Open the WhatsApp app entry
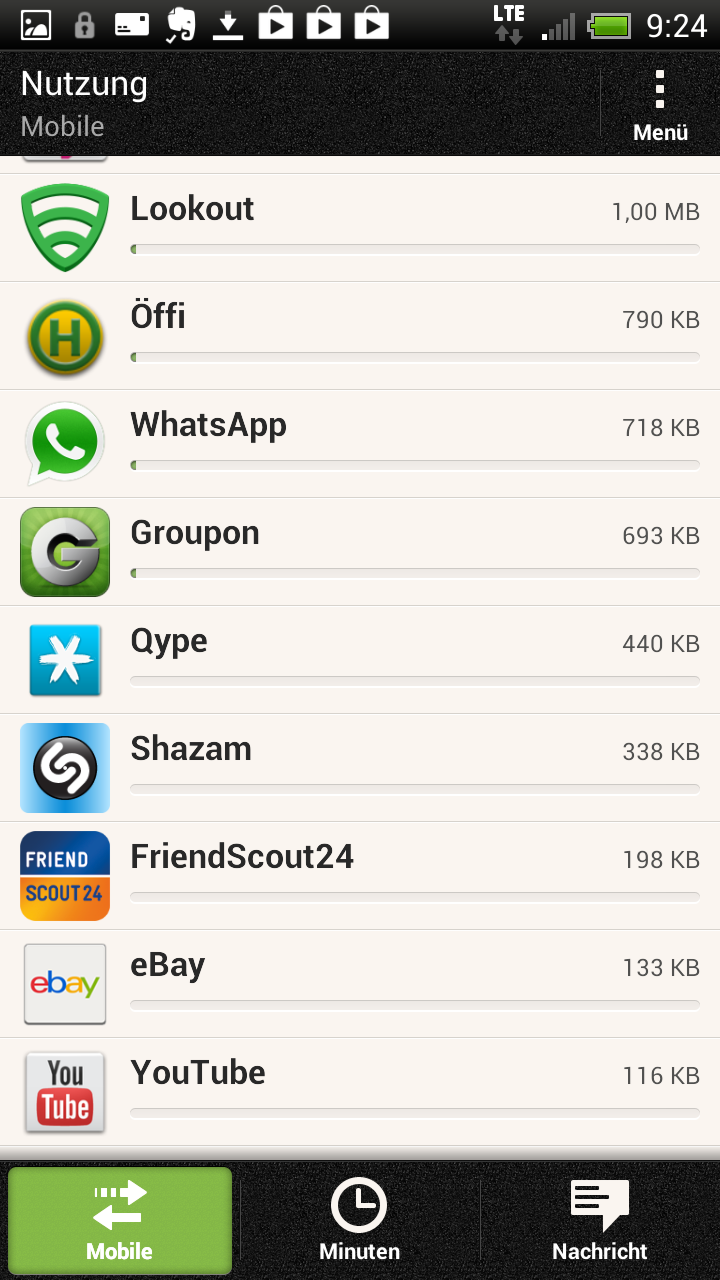This screenshot has height=1280, width=720. tap(208, 424)
